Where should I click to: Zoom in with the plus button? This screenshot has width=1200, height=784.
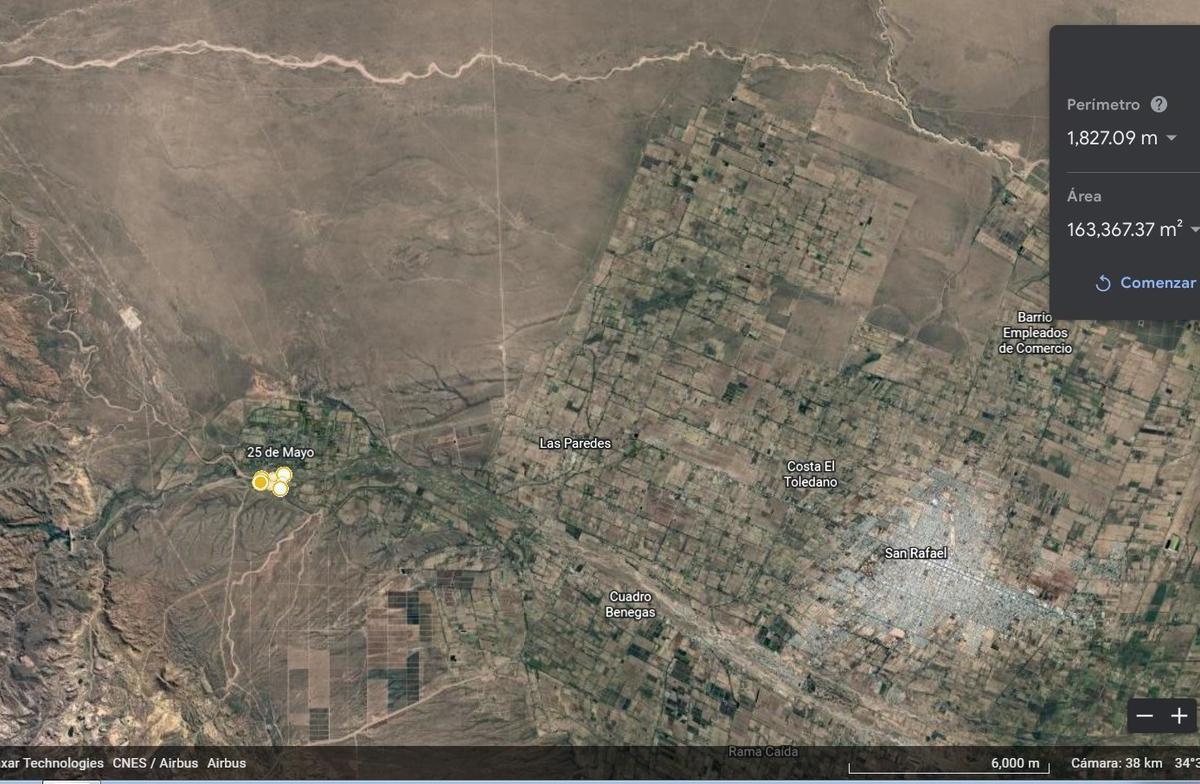(x=1179, y=716)
